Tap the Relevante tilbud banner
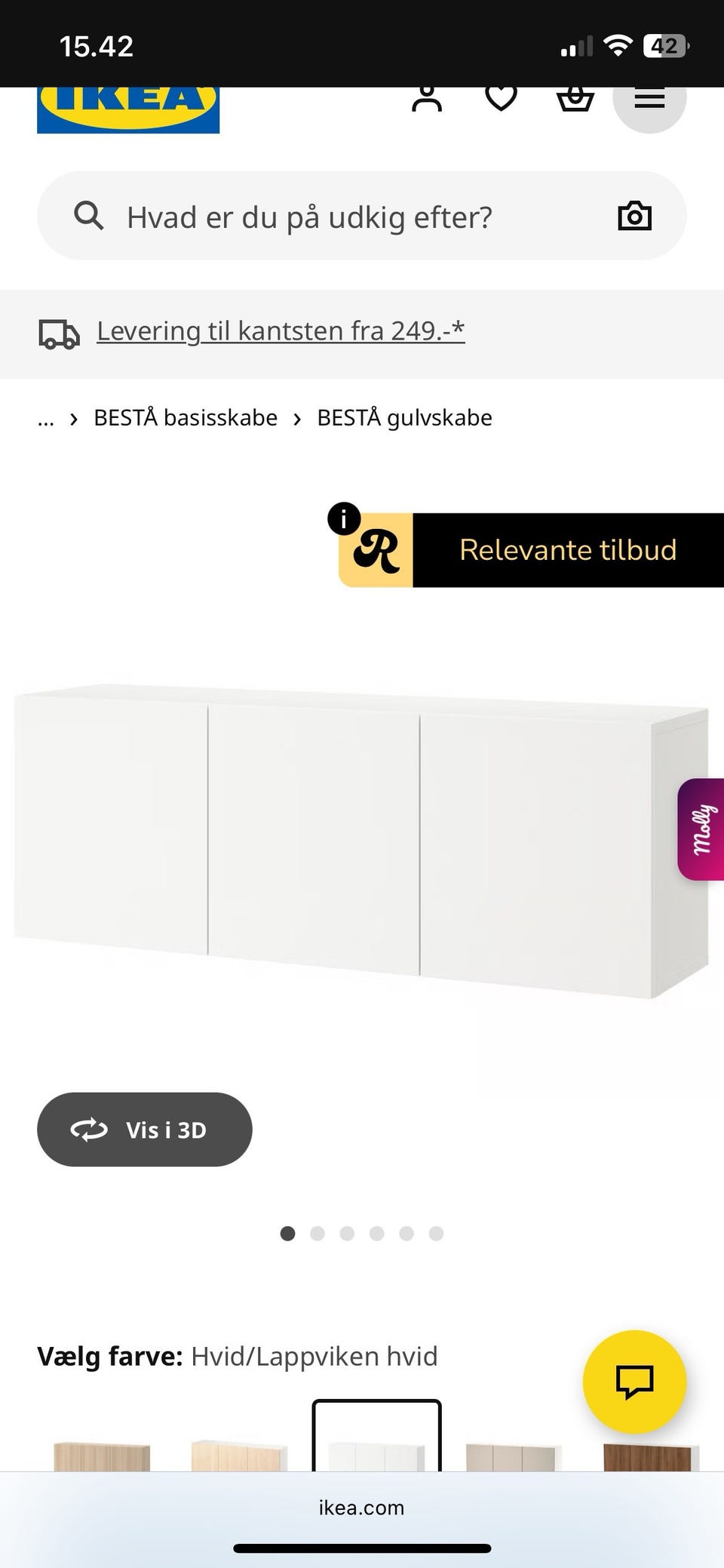The height and width of the screenshot is (1568, 724). [569, 549]
